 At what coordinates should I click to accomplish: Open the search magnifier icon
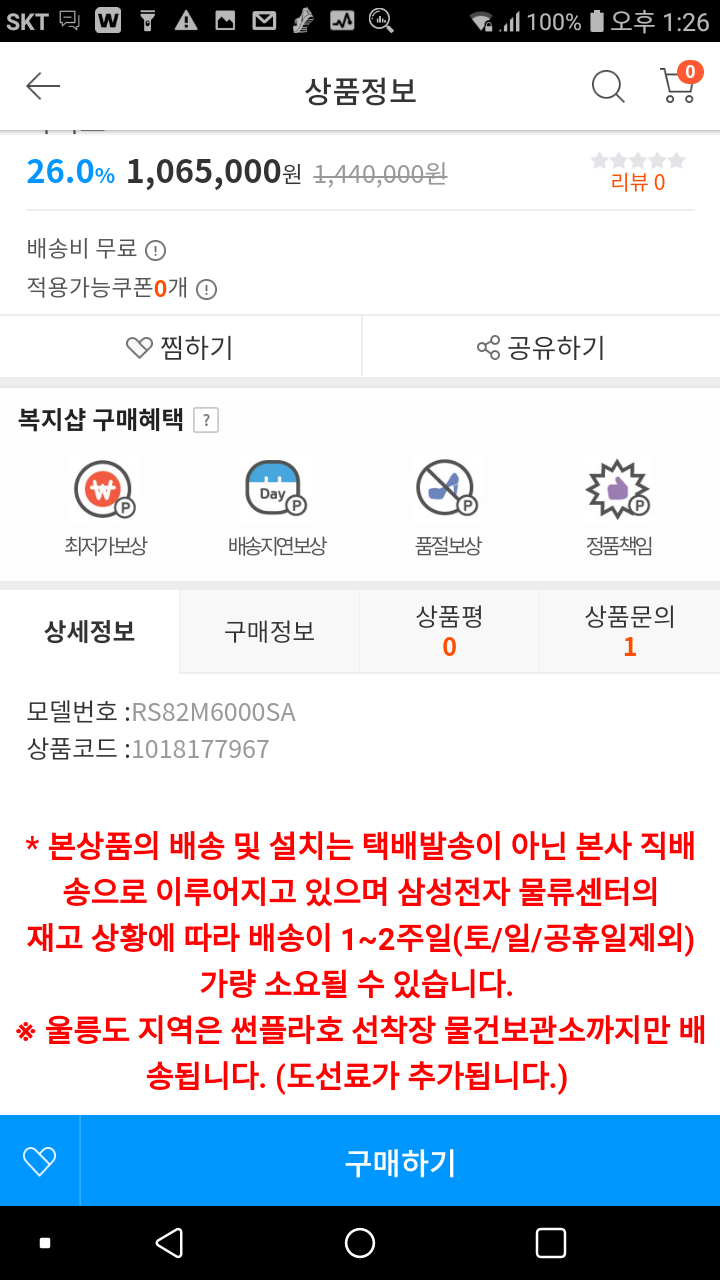point(607,87)
